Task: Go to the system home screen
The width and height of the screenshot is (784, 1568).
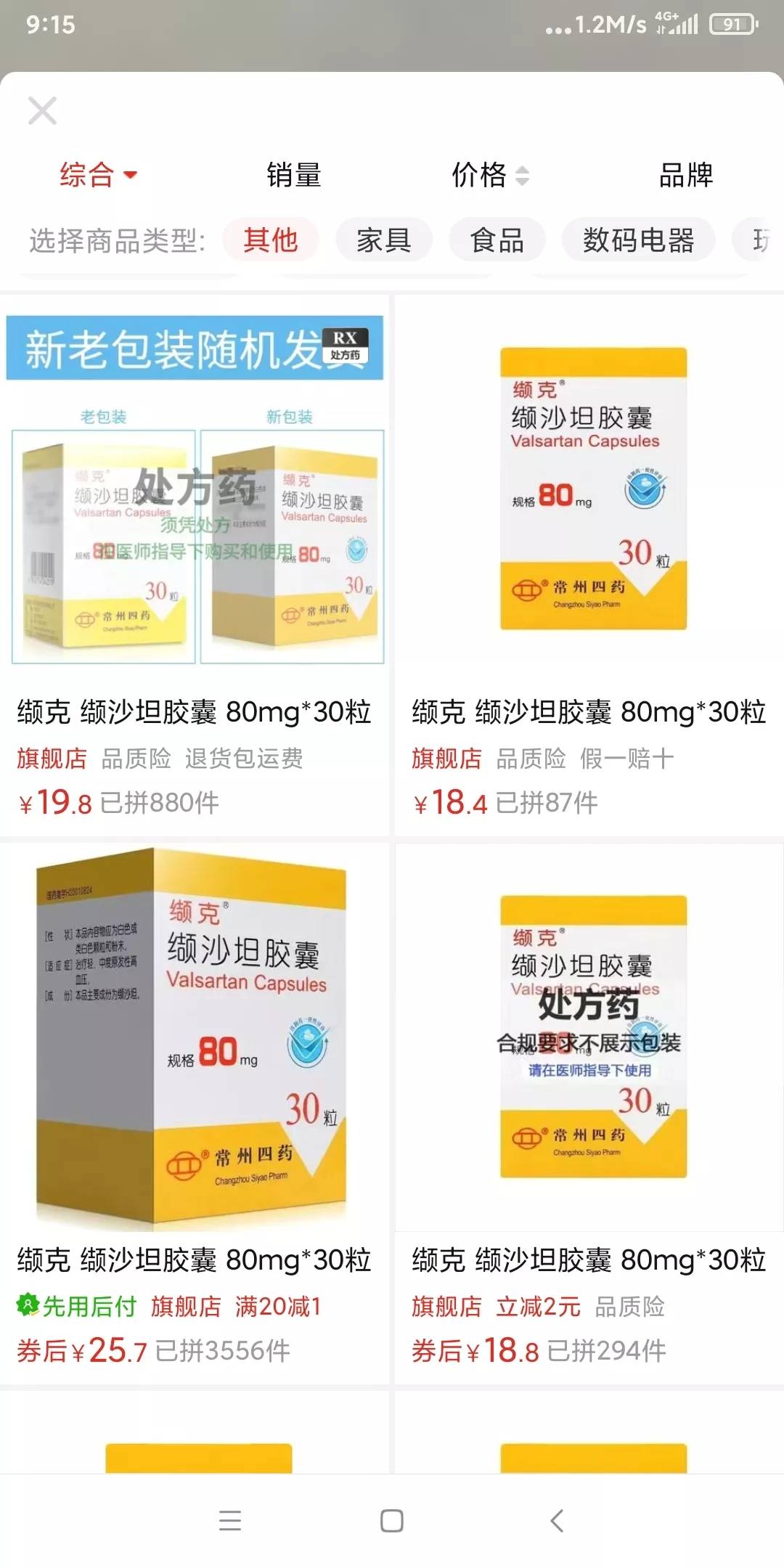Action: [x=392, y=1520]
